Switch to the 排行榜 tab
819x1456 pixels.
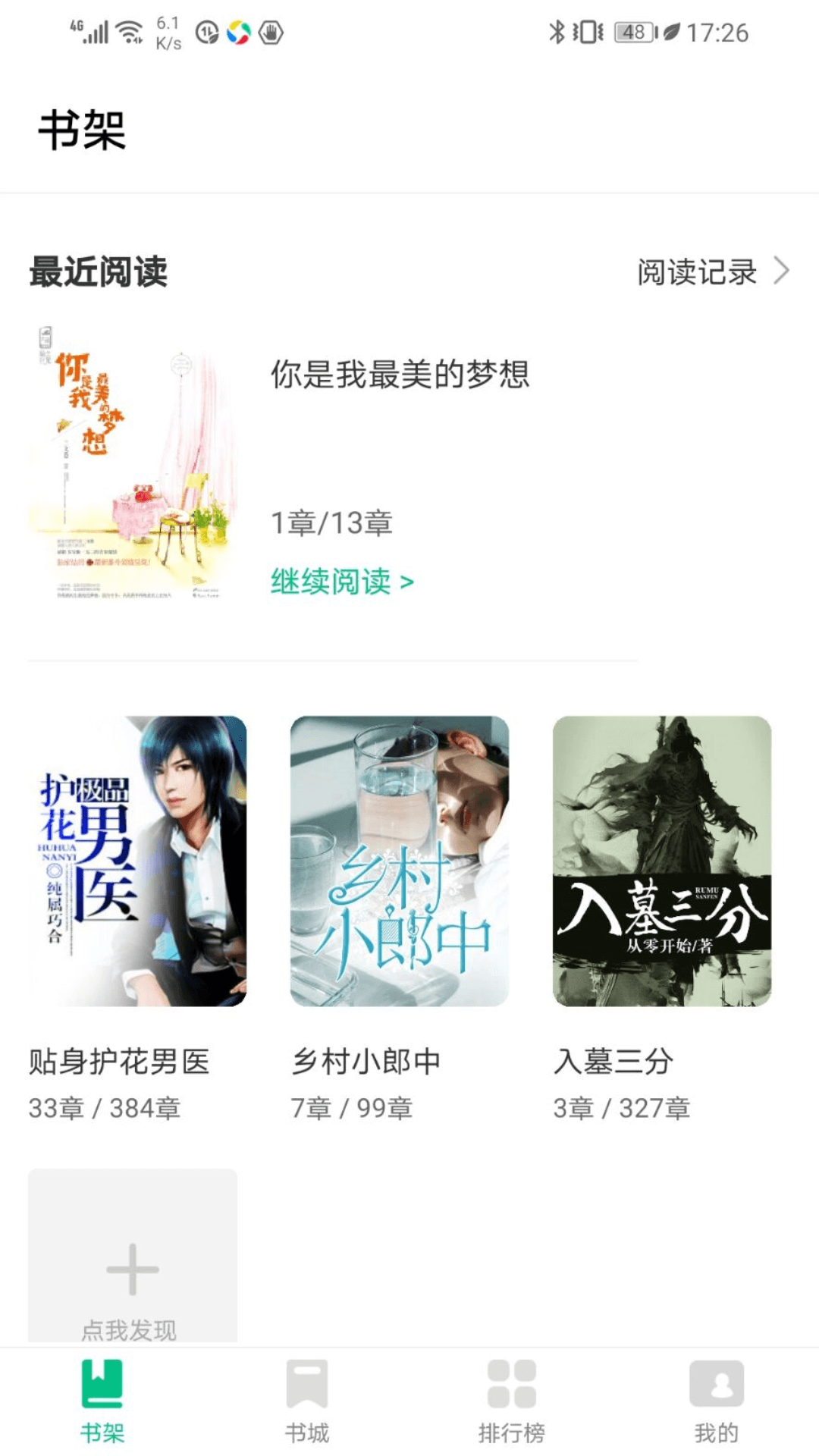(512, 1401)
